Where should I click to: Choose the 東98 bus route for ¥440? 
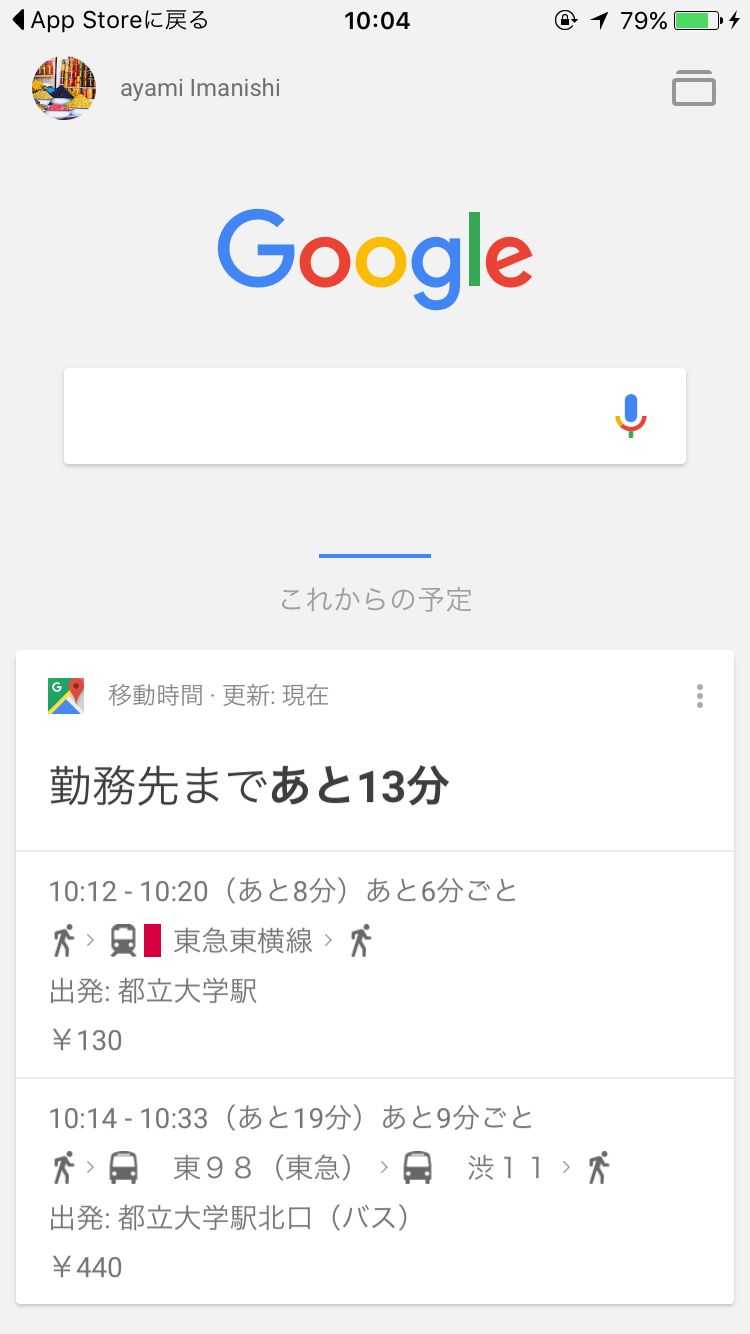tap(375, 1192)
